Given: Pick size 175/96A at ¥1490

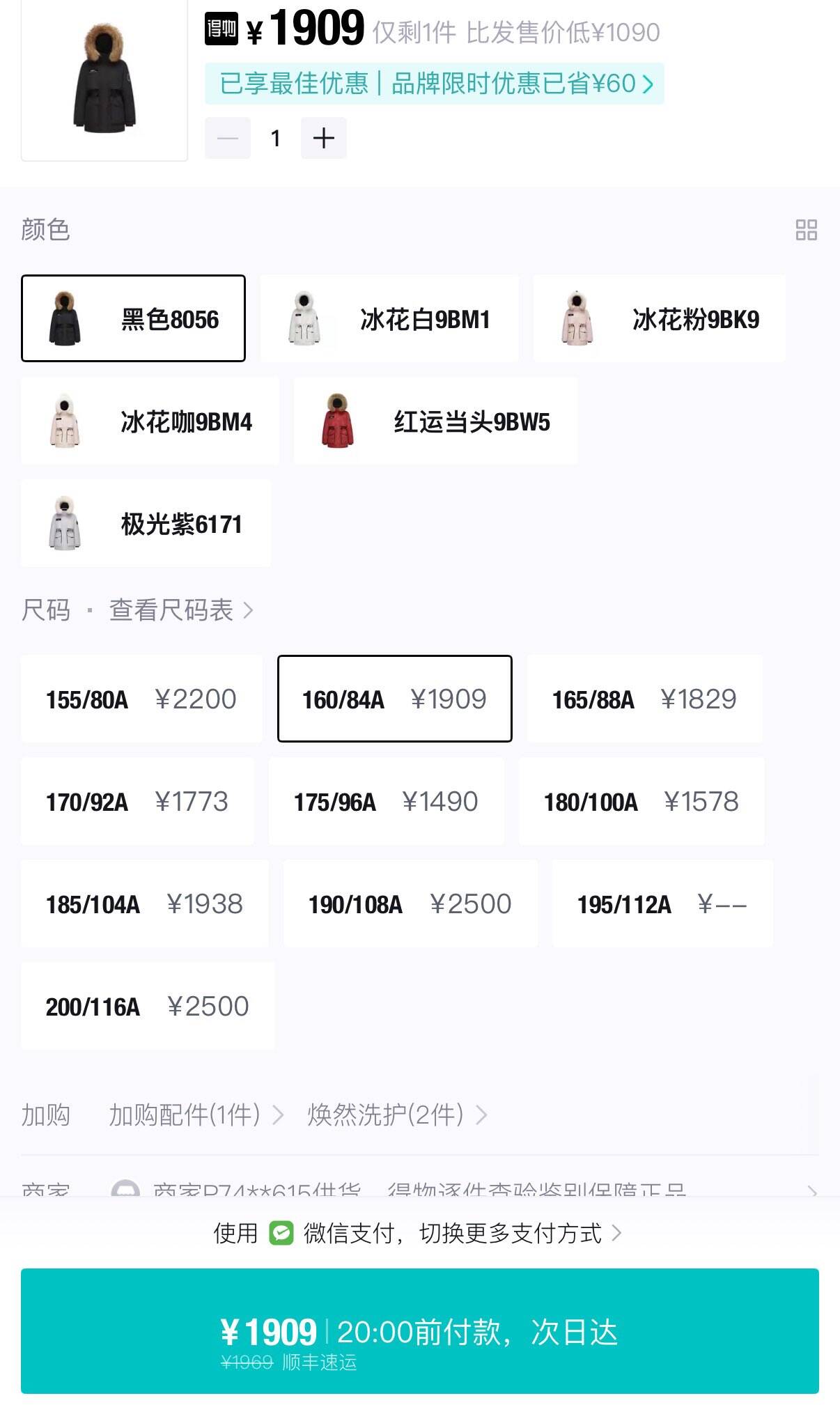Looking at the screenshot, I should (x=386, y=801).
